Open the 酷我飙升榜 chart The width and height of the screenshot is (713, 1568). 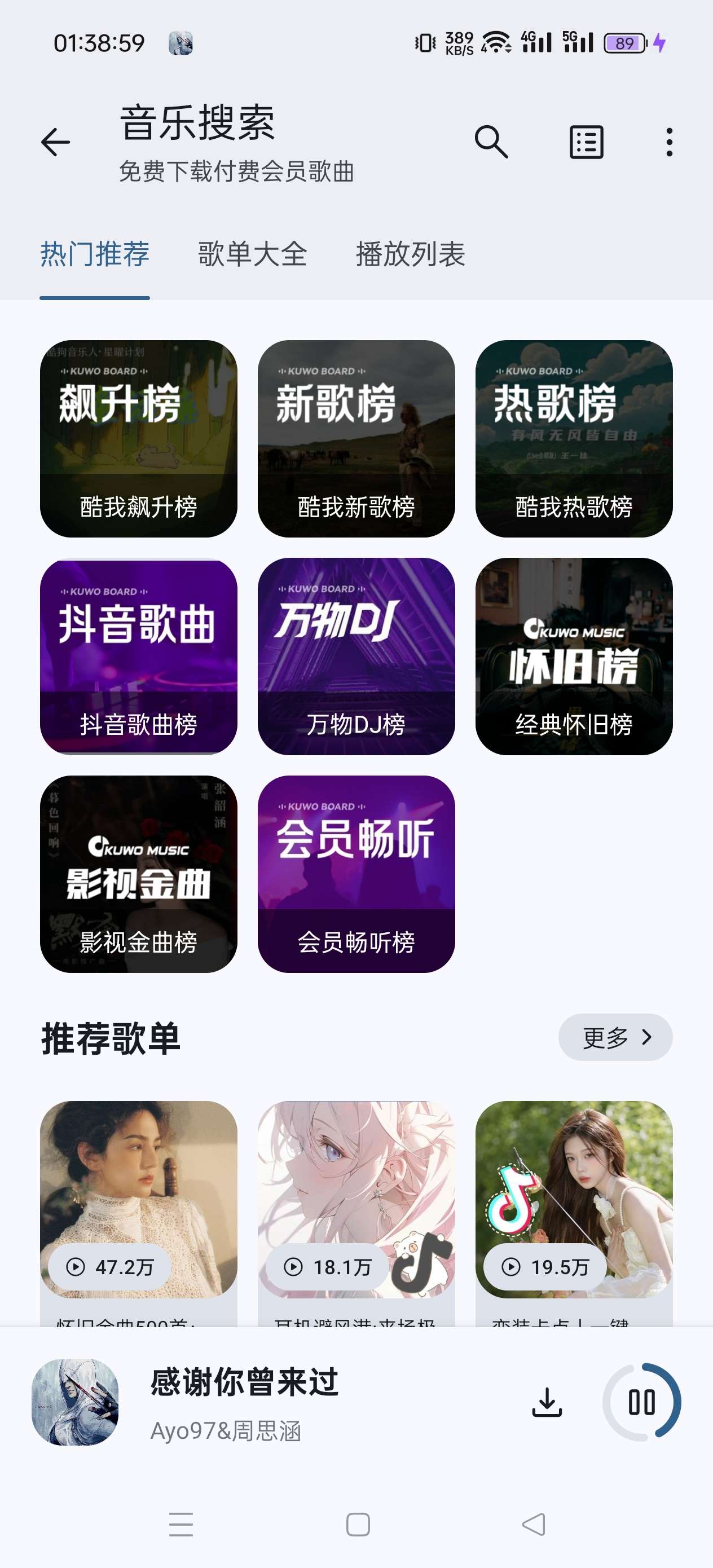click(x=139, y=438)
